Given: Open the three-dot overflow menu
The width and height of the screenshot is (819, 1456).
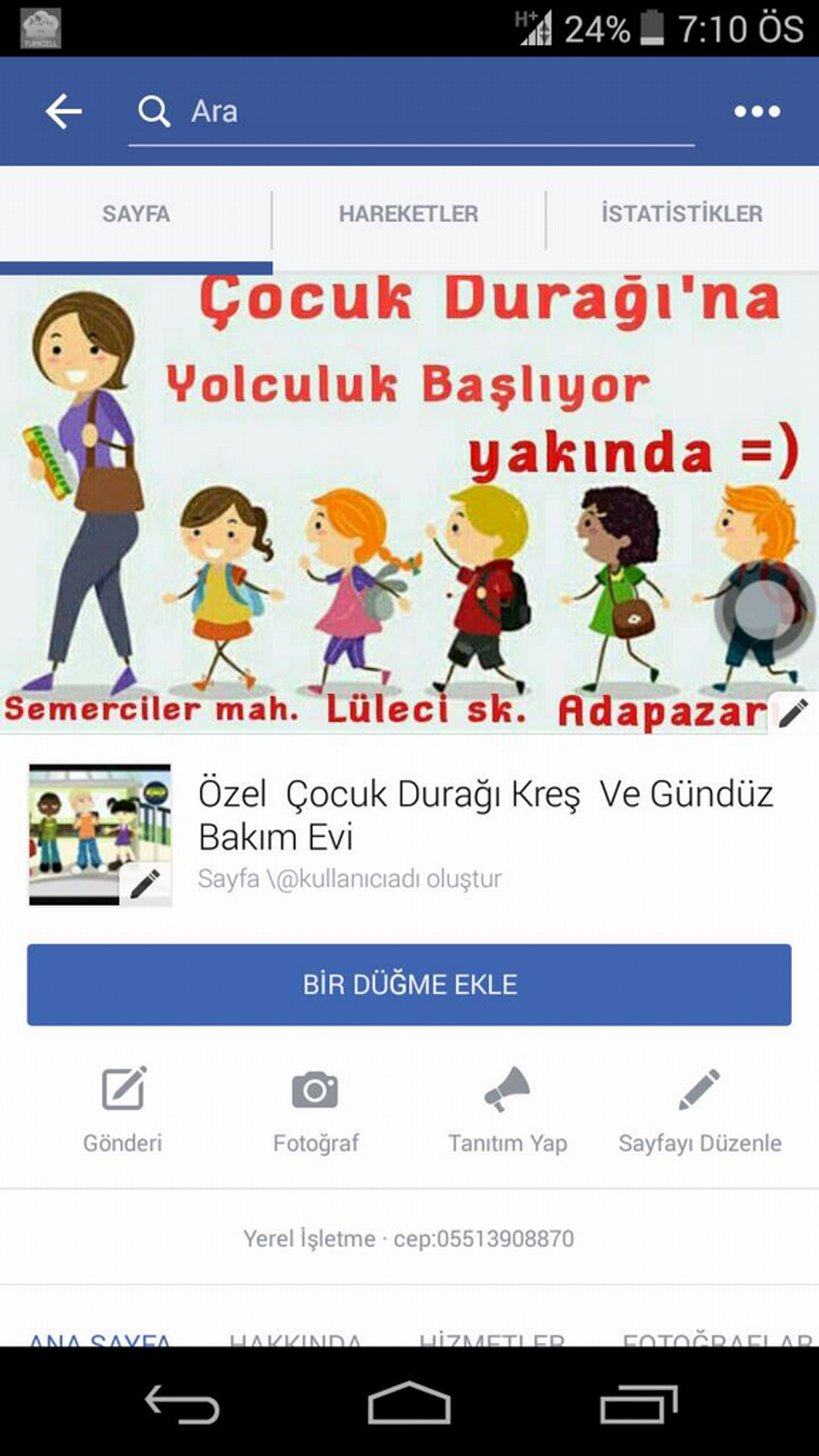Looking at the screenshot, I should coord(757,111).
